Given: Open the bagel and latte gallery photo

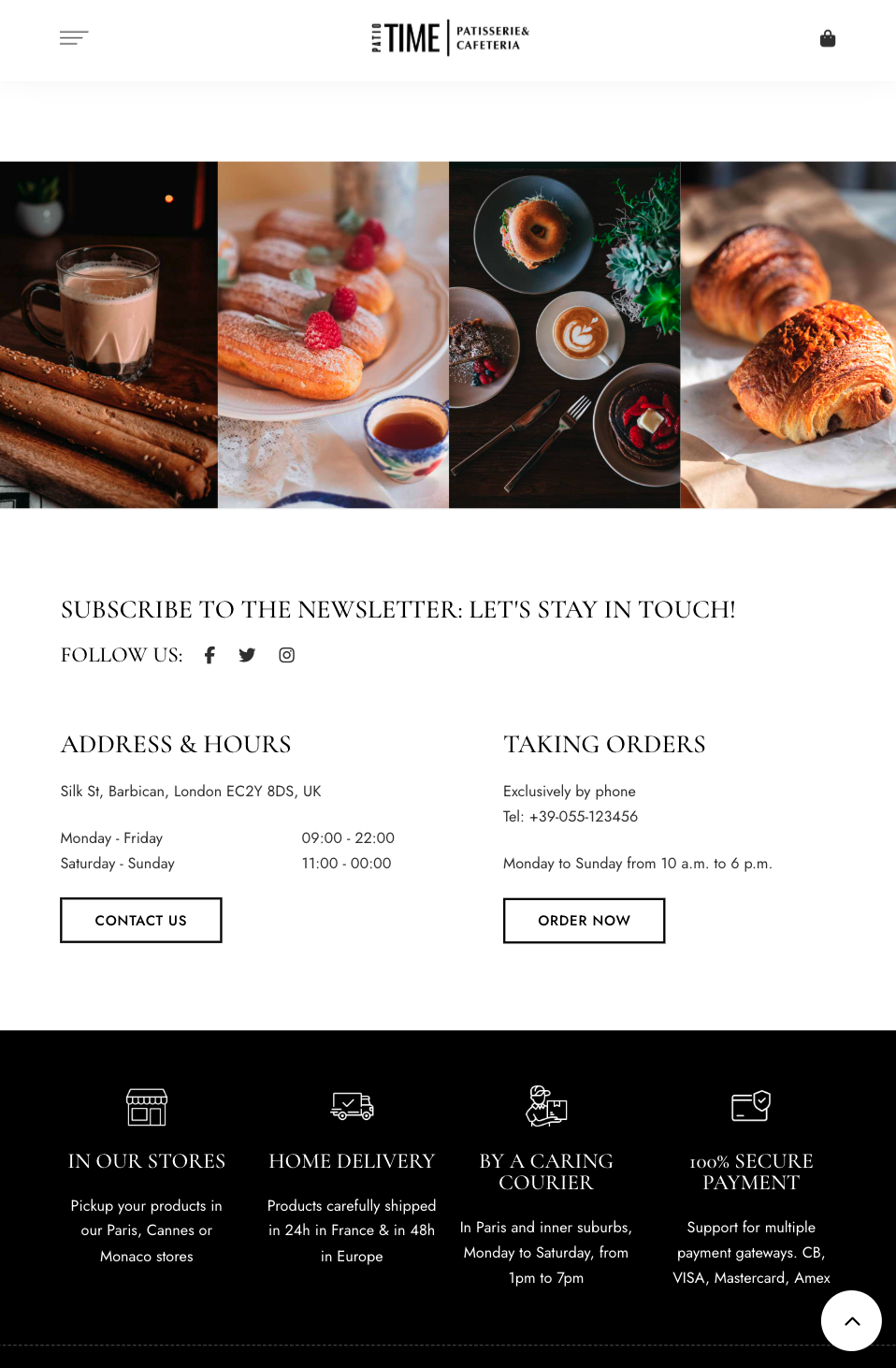Looking at the screenshot, I should [564, 335].
